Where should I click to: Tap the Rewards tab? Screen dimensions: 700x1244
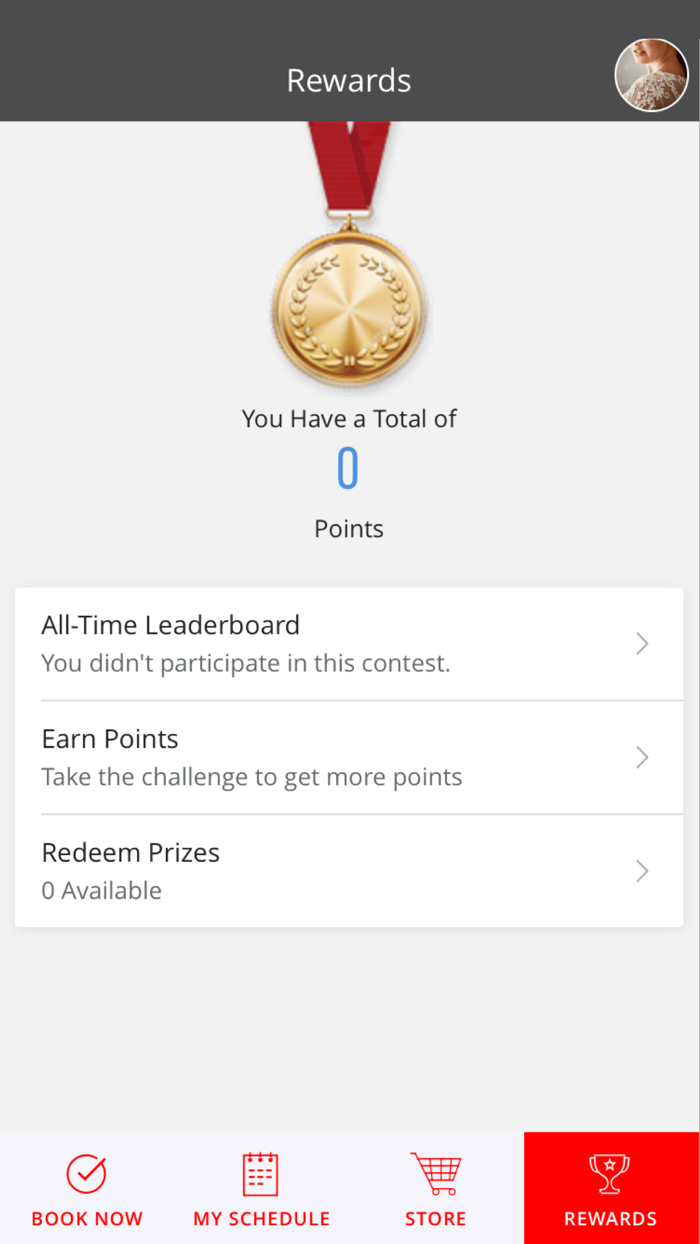[x=611, y=1188]
